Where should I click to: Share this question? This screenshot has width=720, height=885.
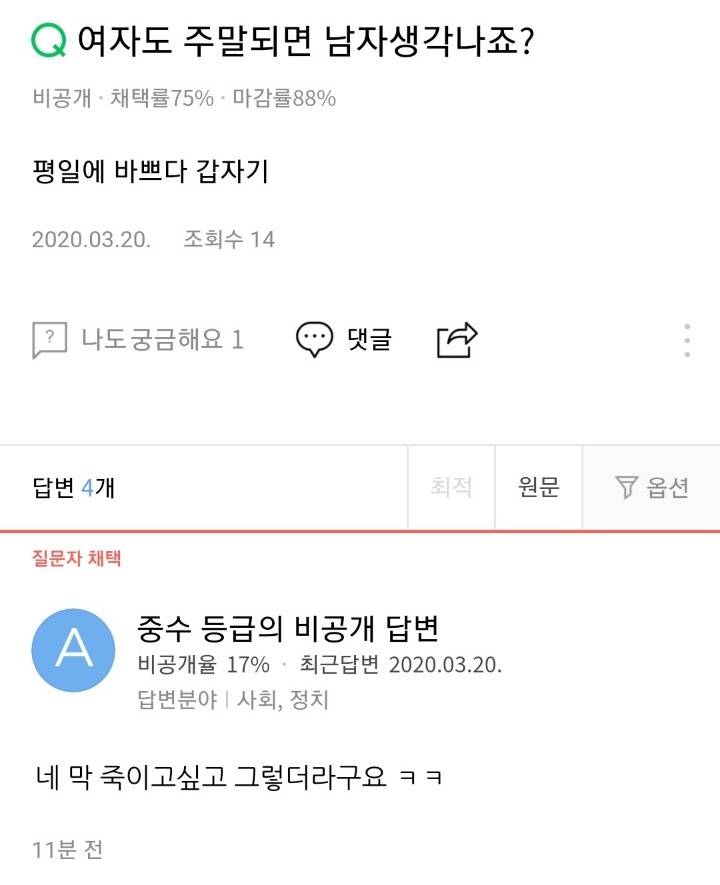pos(458,340)
